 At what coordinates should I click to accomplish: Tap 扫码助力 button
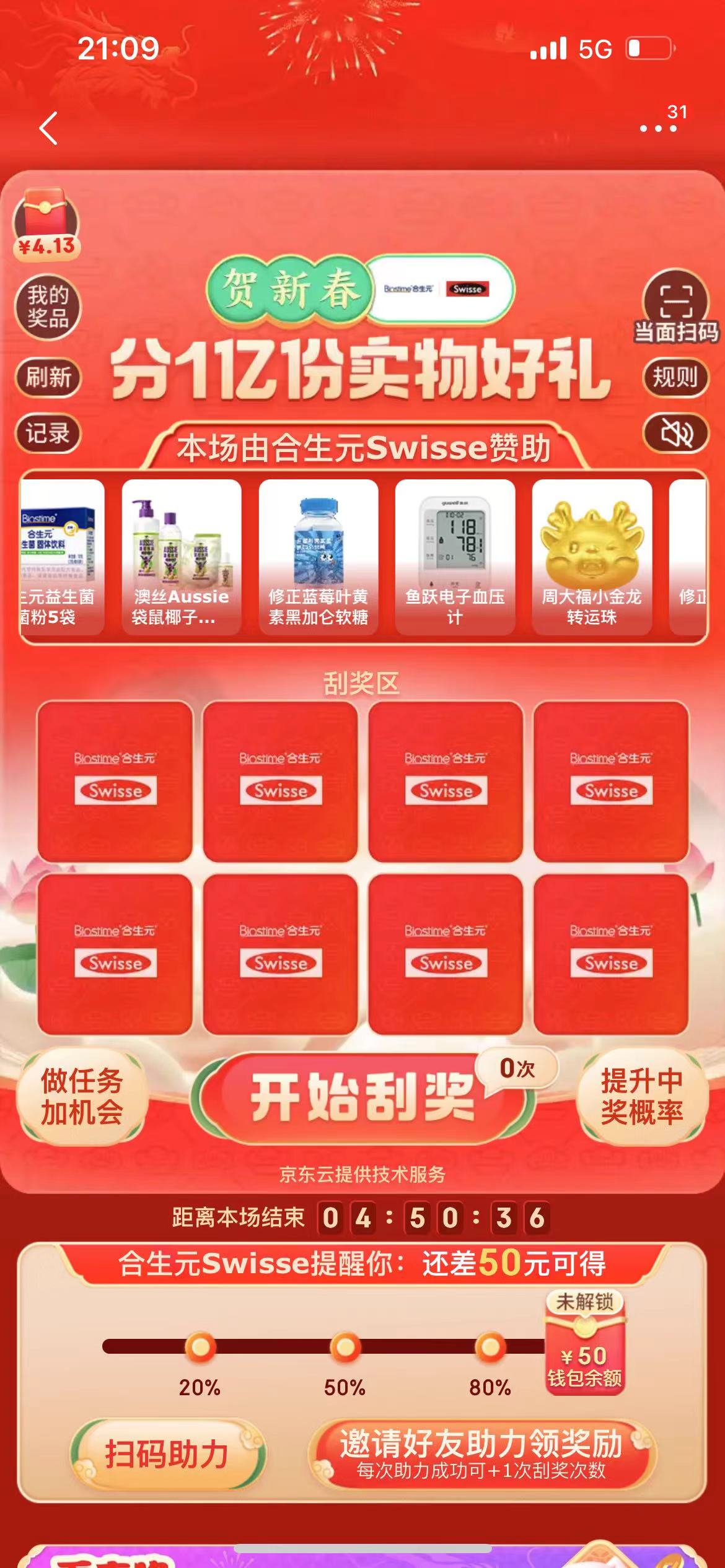click(x=166, y=1454)
